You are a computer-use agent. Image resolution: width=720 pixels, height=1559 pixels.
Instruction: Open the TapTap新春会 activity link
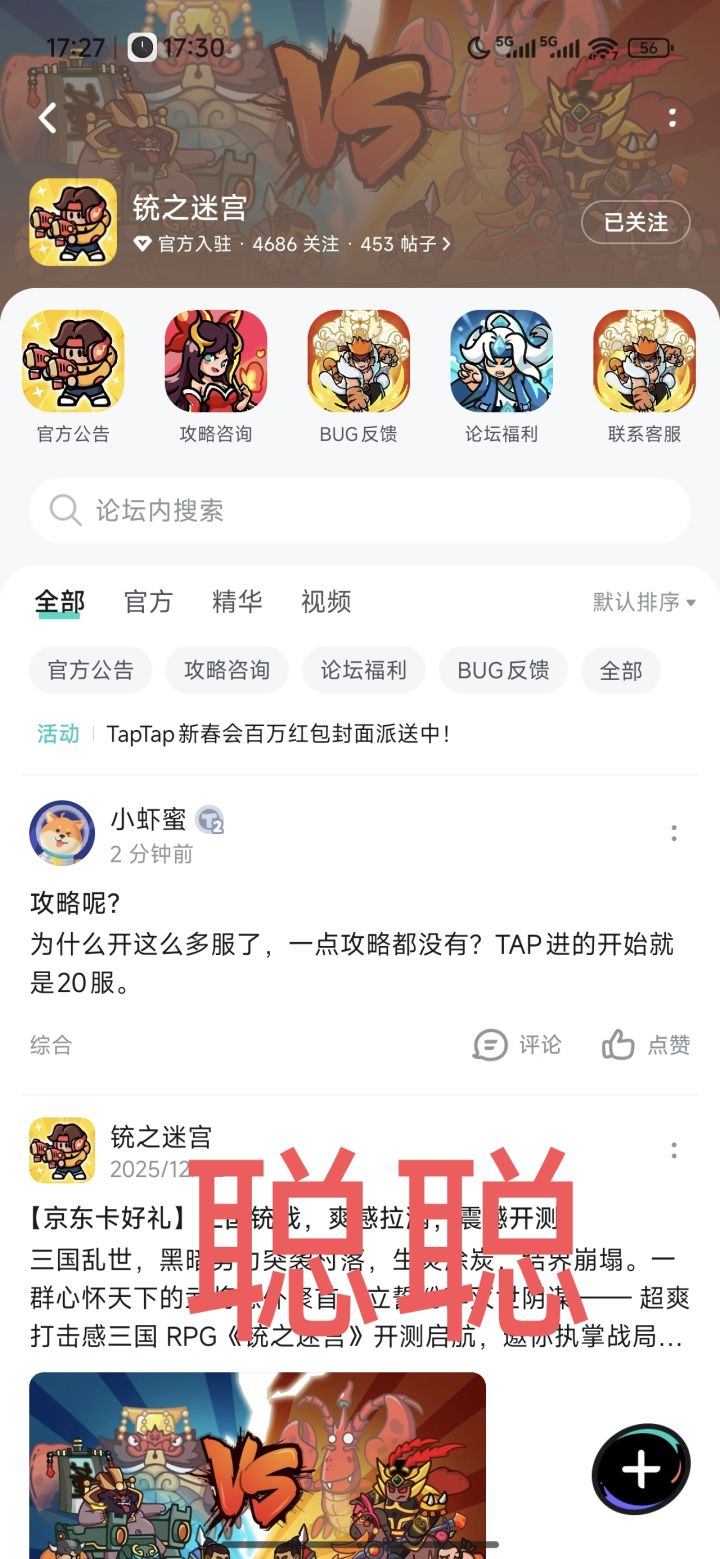click(x=278, y=734)
